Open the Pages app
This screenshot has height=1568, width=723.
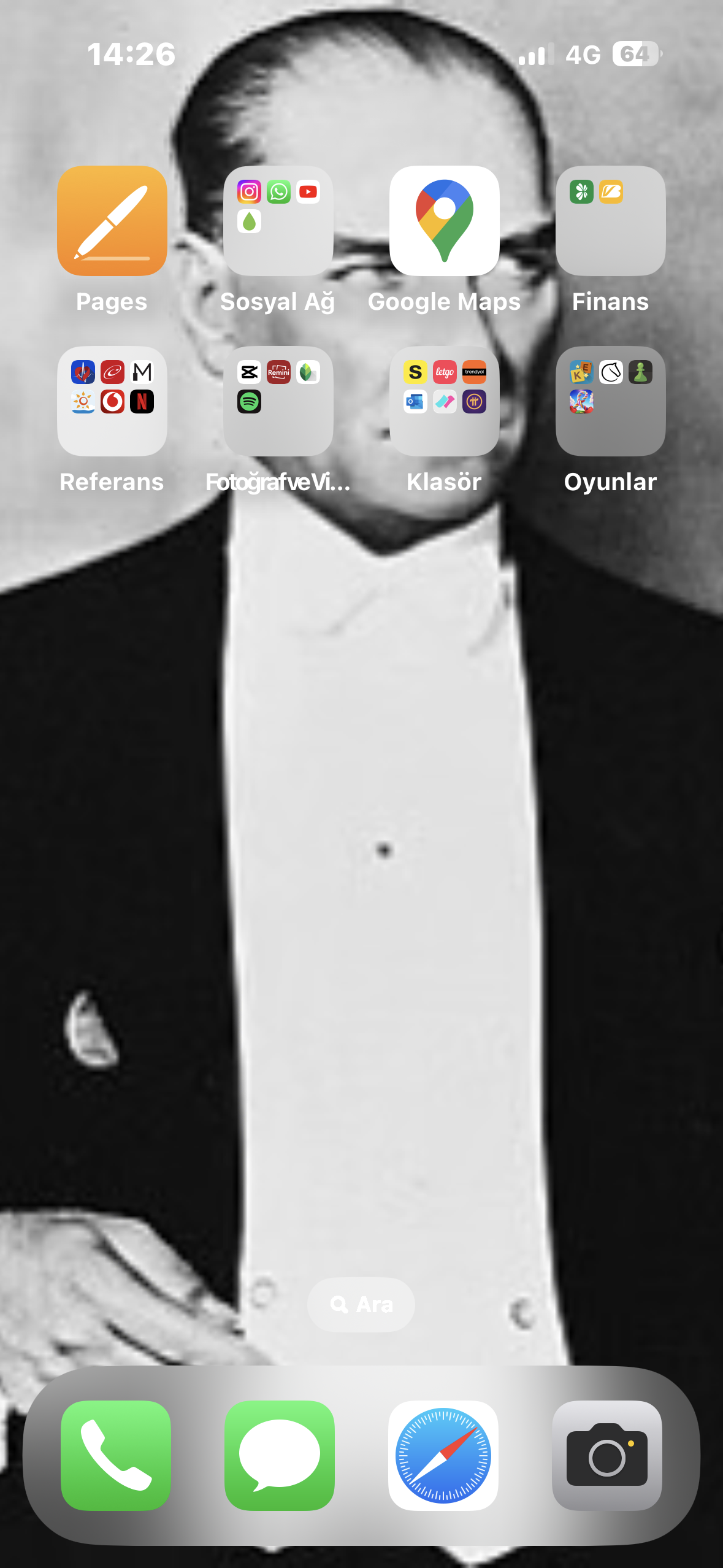pos(112,221)
